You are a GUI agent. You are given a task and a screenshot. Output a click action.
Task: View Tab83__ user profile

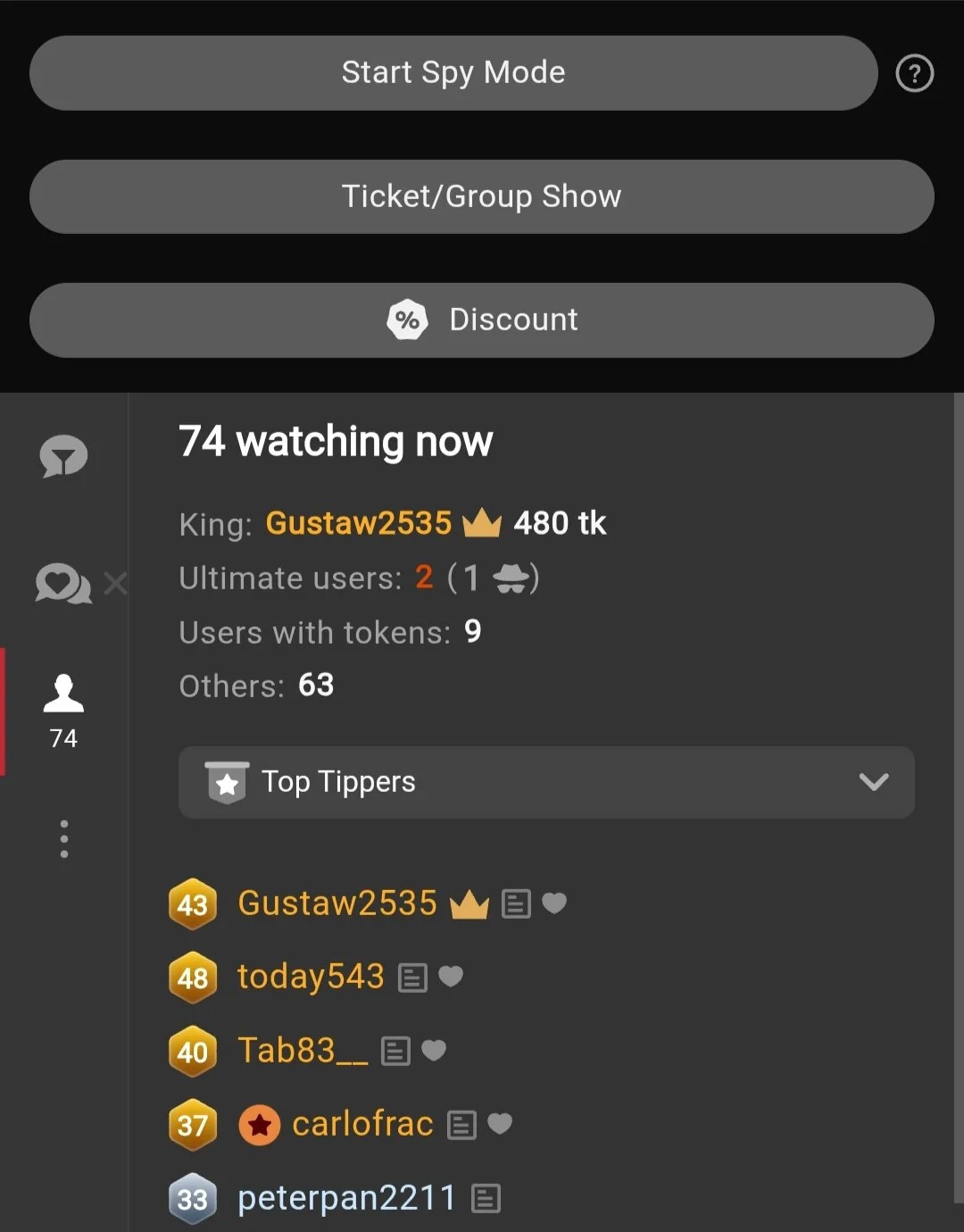coord(303,1051)
